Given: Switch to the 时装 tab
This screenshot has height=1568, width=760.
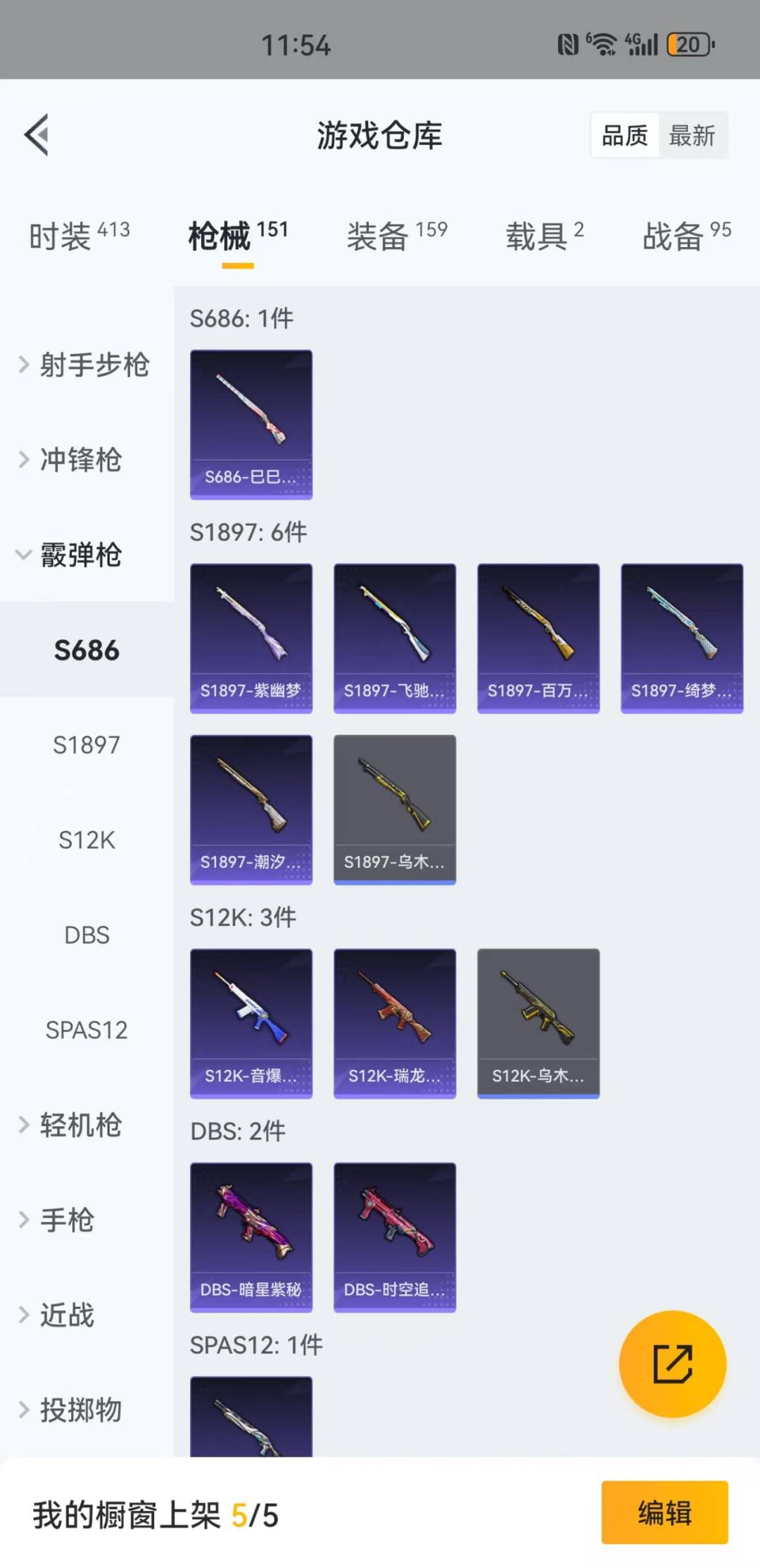Looking at the screenshot, I should coord(78,236).
